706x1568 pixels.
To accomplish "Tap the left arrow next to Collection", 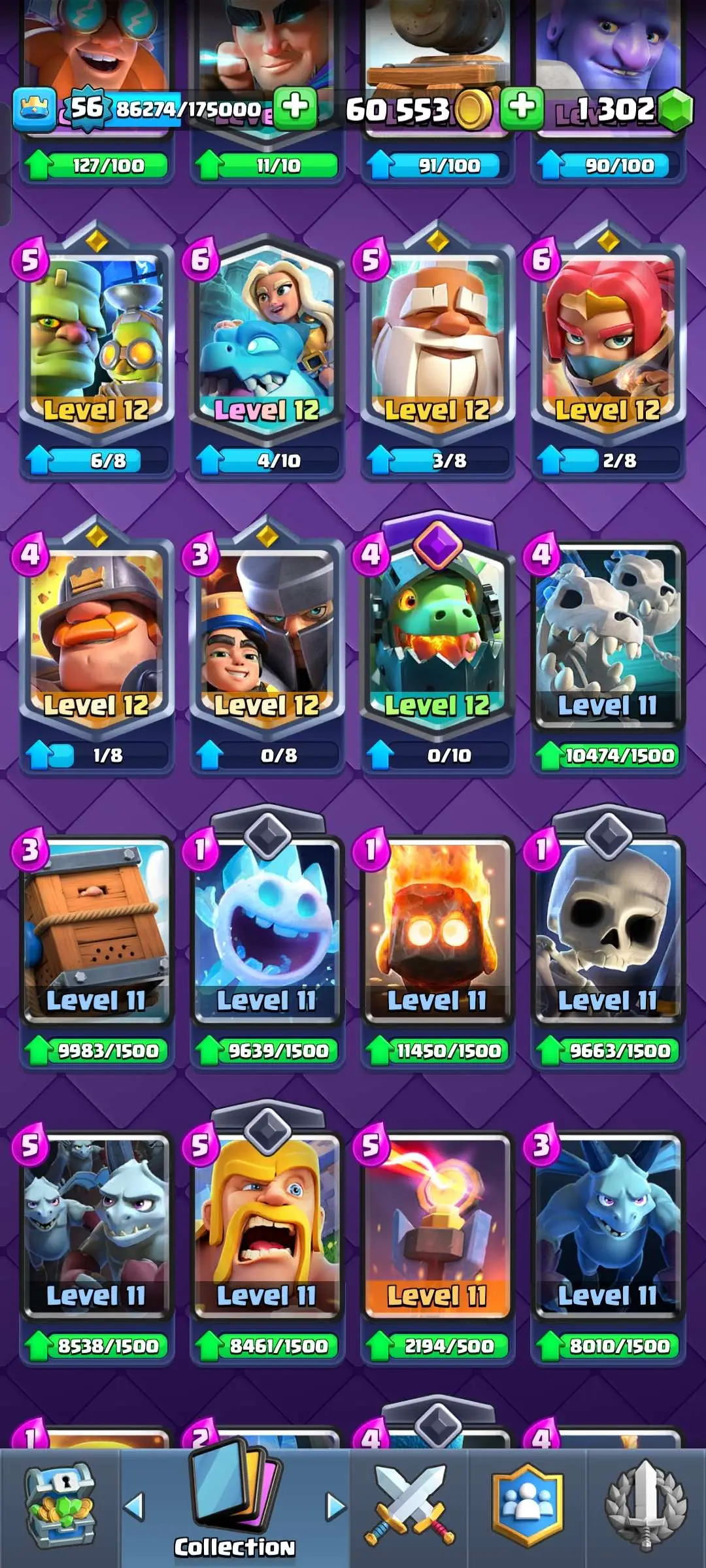I will click(134, 1507).
